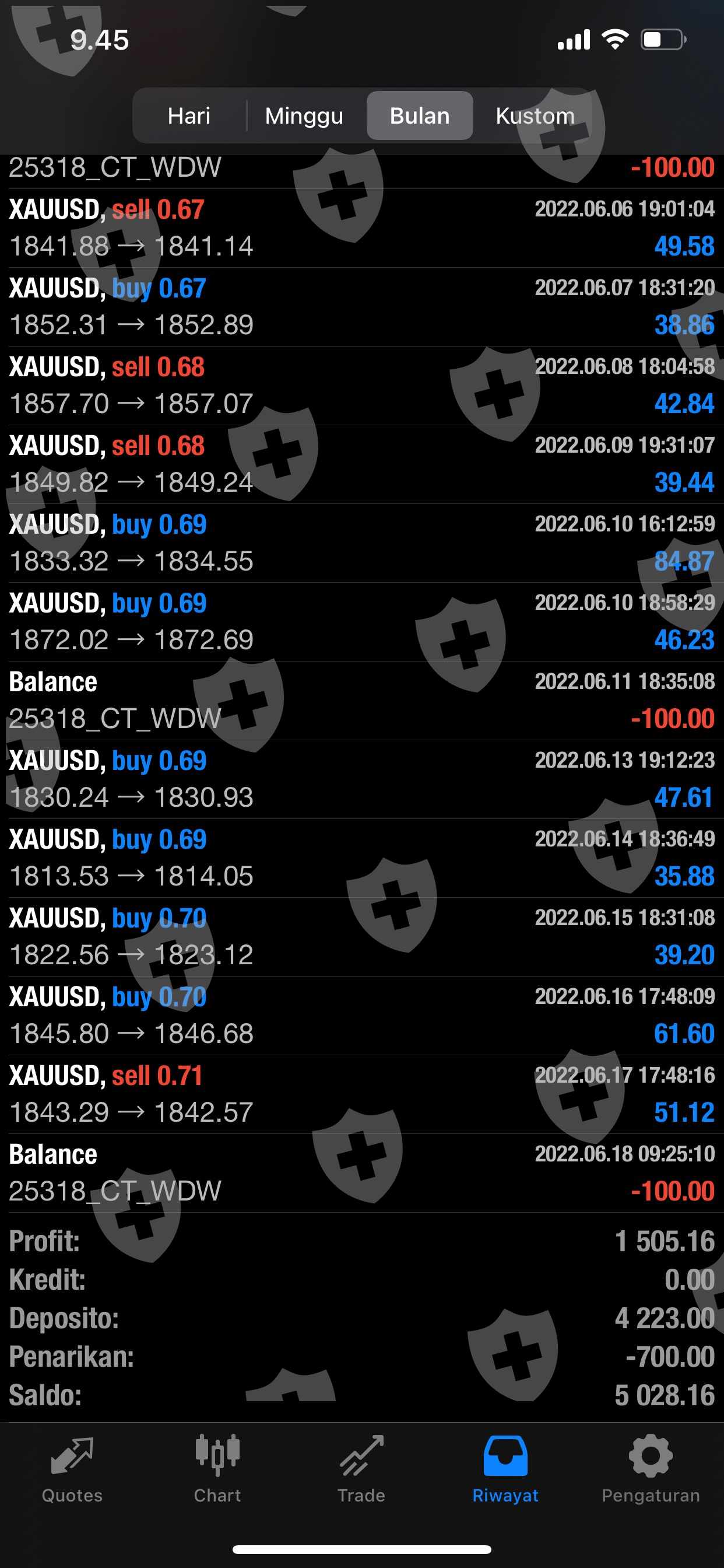Viewport: 724px width, 1568px height.
Task: Open the Balance entry dated 2022.06.18
Action: [x=361, y=1172]
